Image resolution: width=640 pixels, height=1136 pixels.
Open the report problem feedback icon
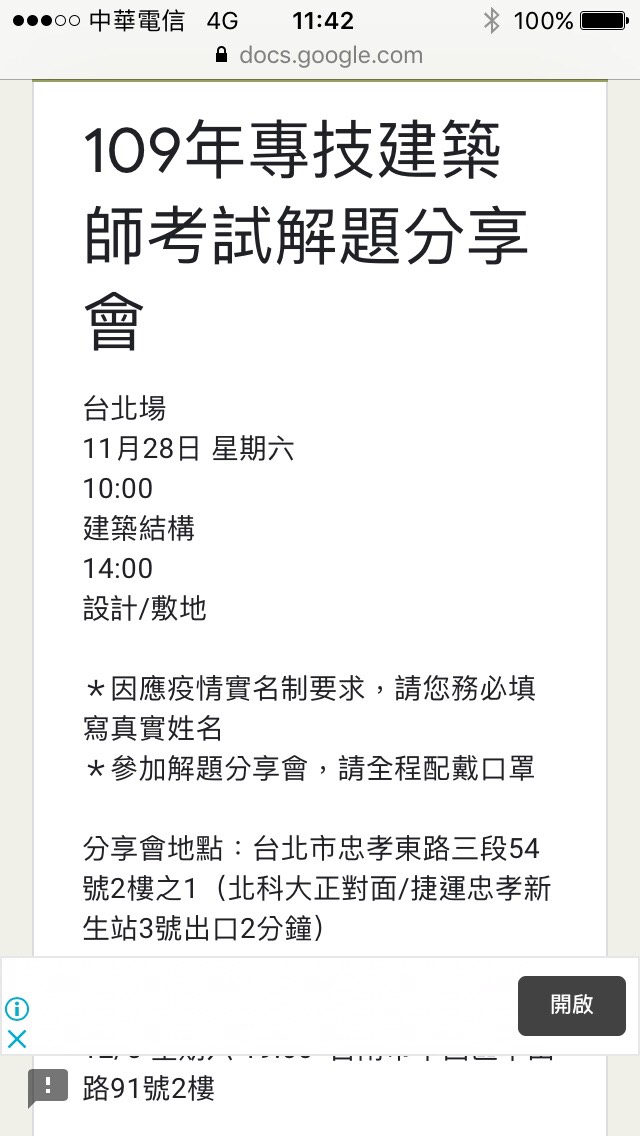(47, 1086)
